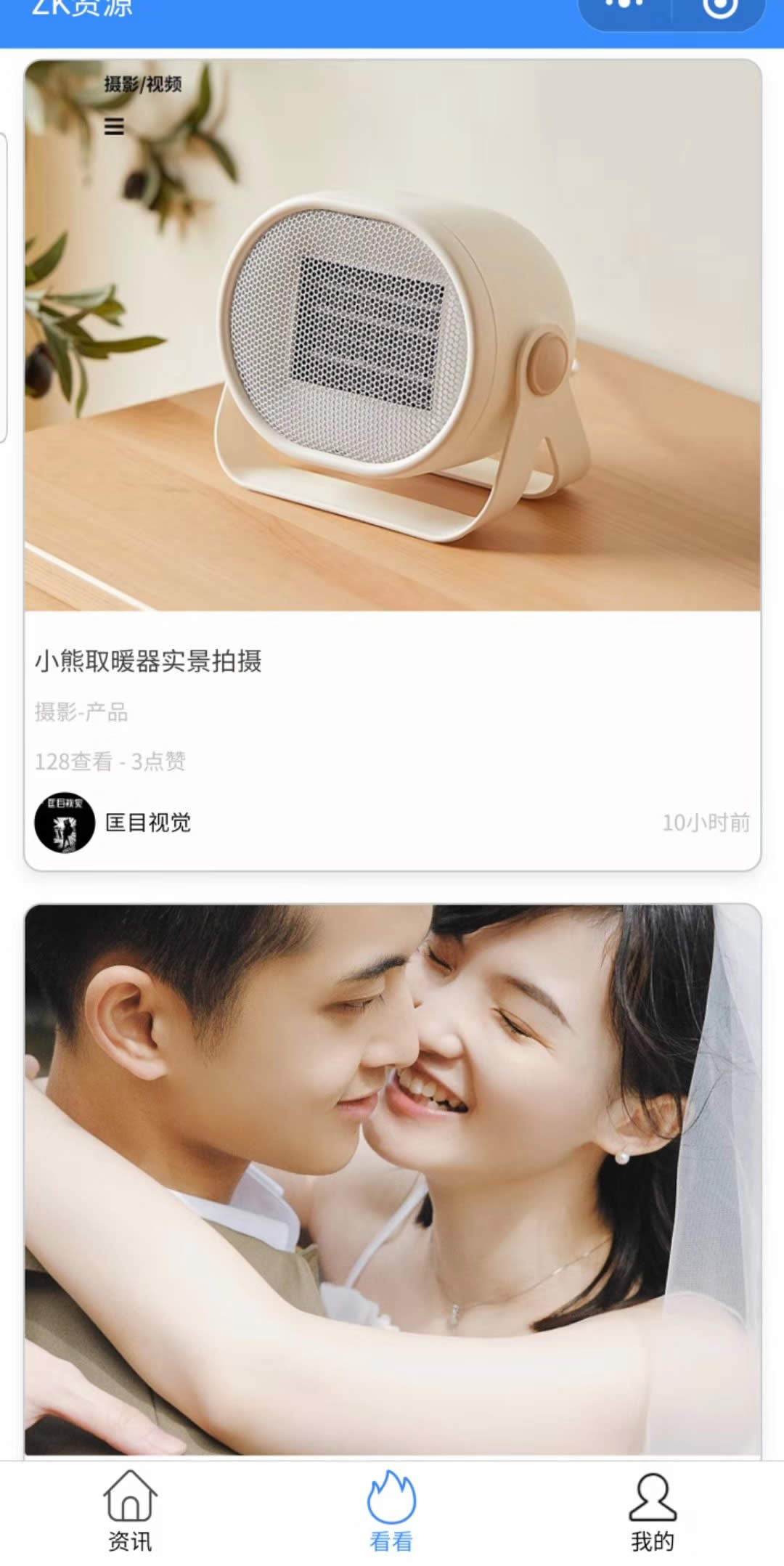
Task: Select the 看看 tab
Action: (x=391, y=1512)
